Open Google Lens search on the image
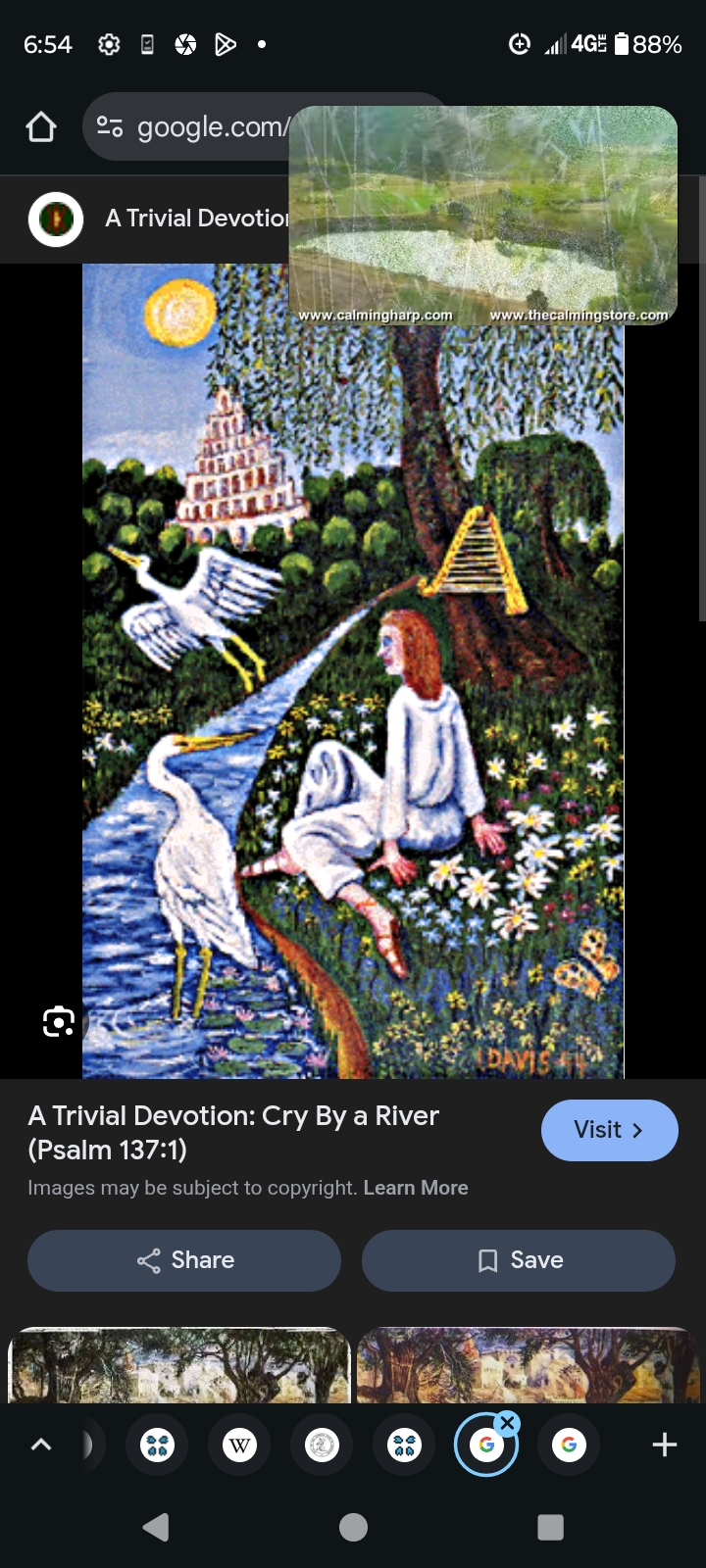Image resolution: width=706 pixels, height=1568 pixels. 59,1022
